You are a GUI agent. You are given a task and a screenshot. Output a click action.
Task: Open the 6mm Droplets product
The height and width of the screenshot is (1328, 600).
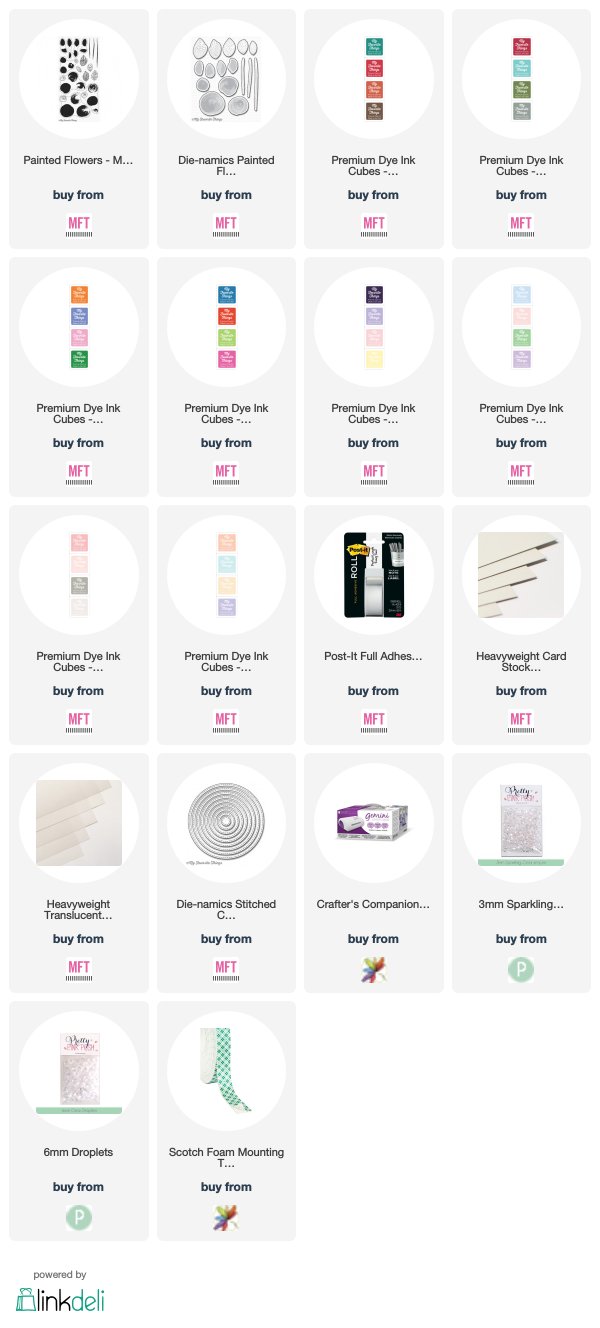pyautogui.click(x=79, y=1121)
